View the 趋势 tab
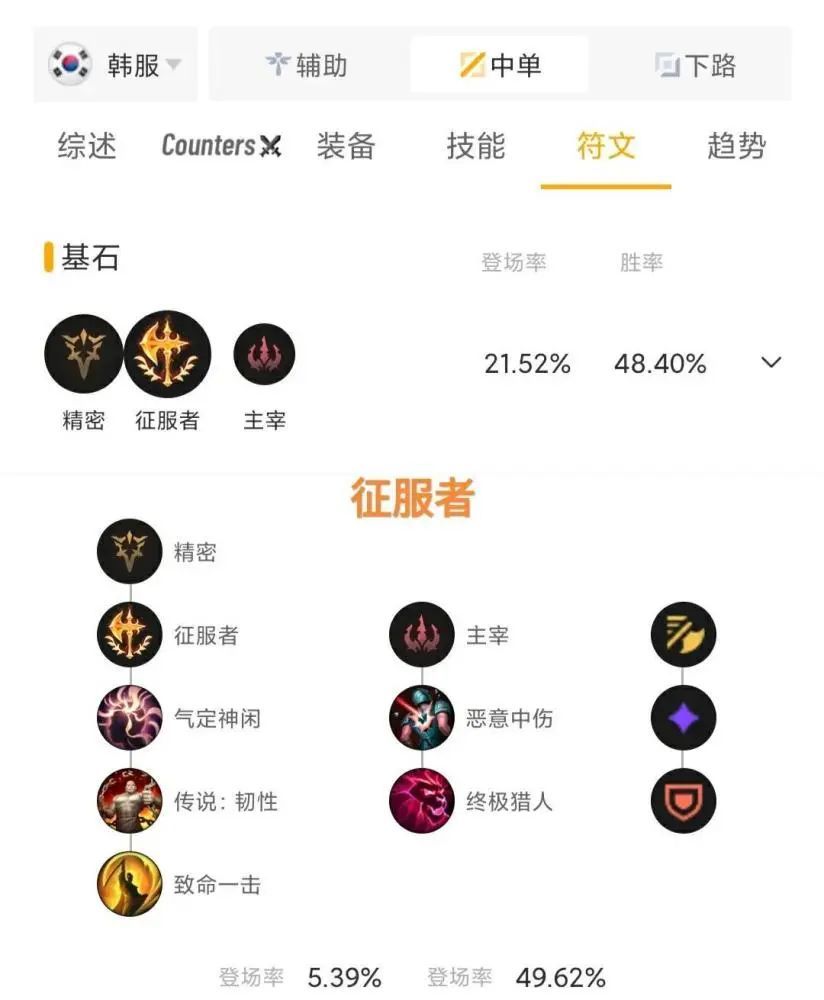 pyautogui.click(x=736, y=146)
